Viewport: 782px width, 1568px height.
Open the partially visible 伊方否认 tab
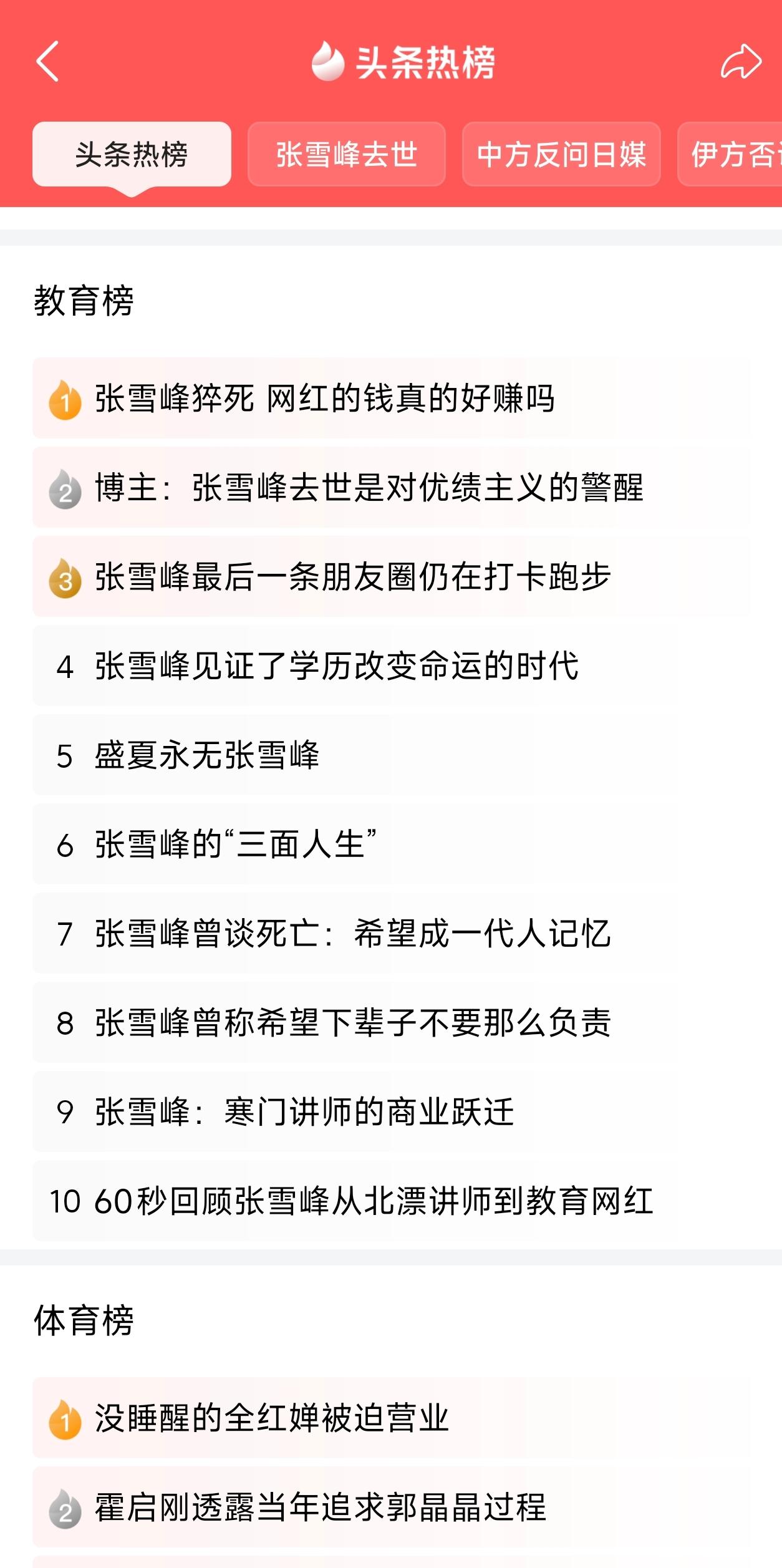click(736, 155)
